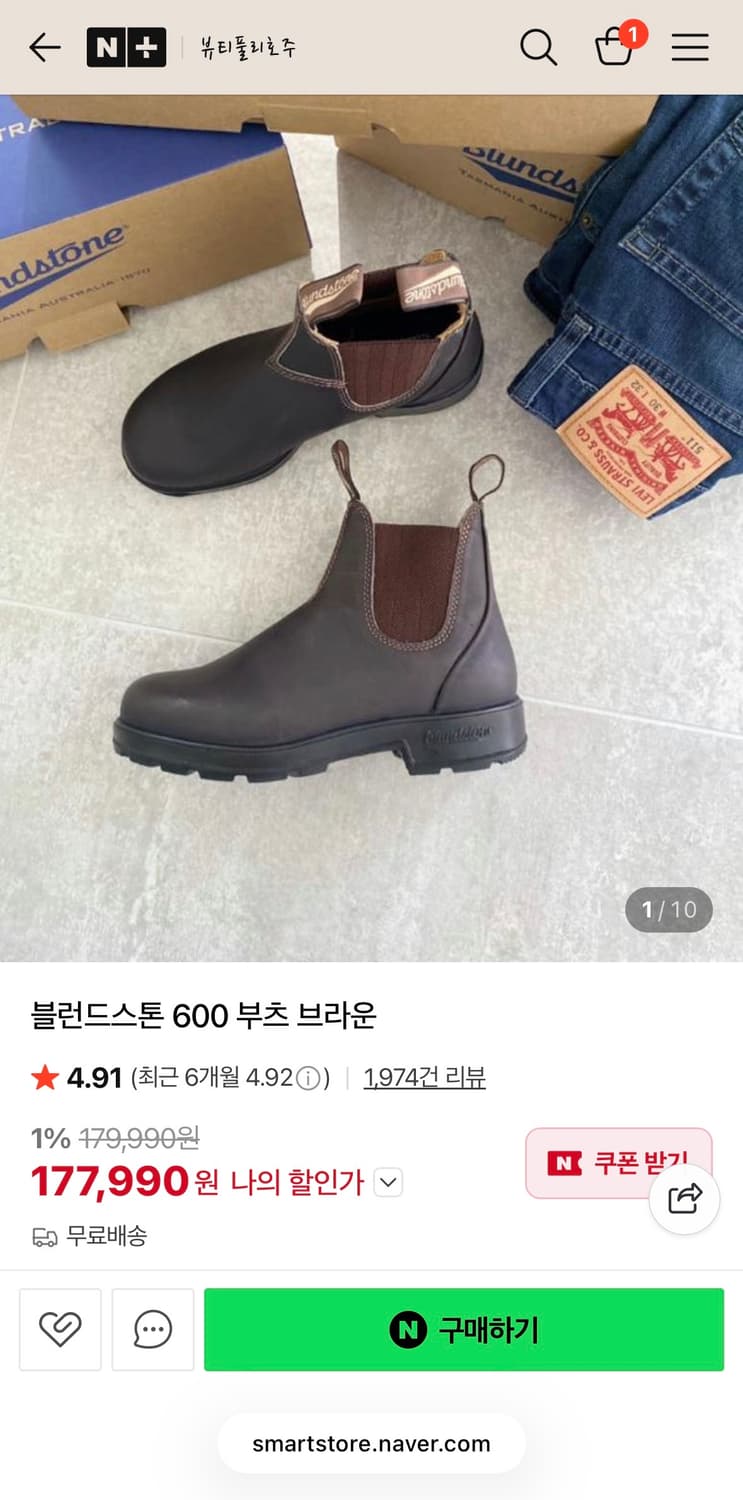Screen dimensions: 743x1500
Task: Open the search function
Action: point(538,47)
